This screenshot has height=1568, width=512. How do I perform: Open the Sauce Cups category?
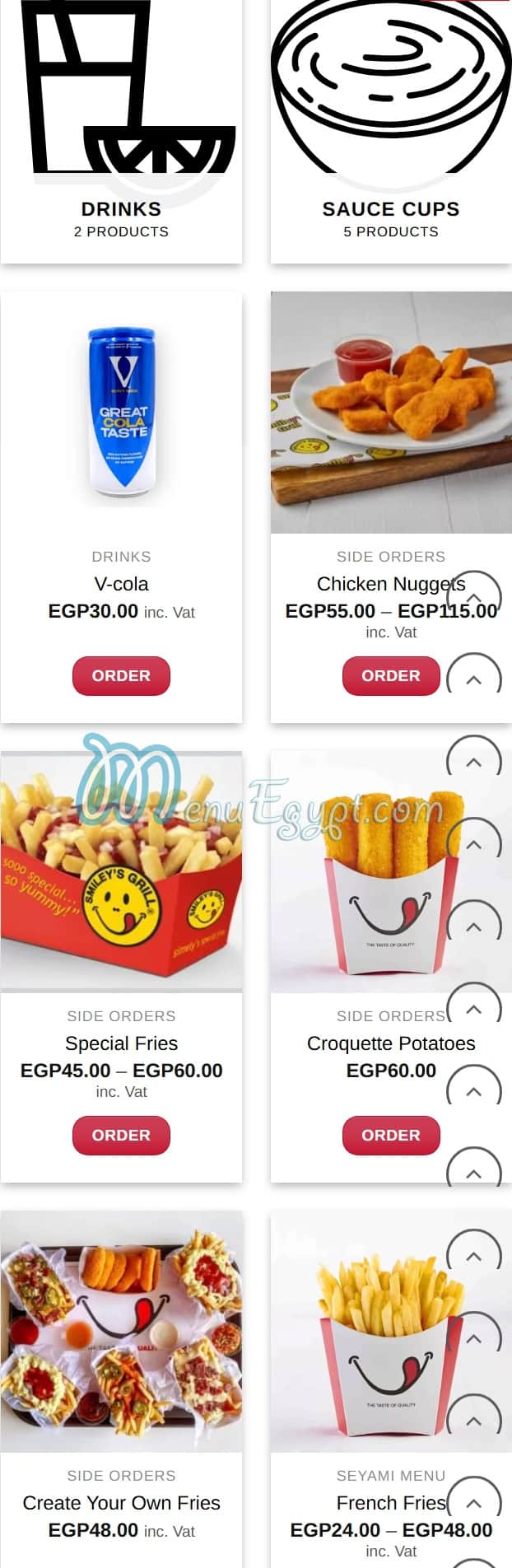pyautogui.click(x=391, y=209)
